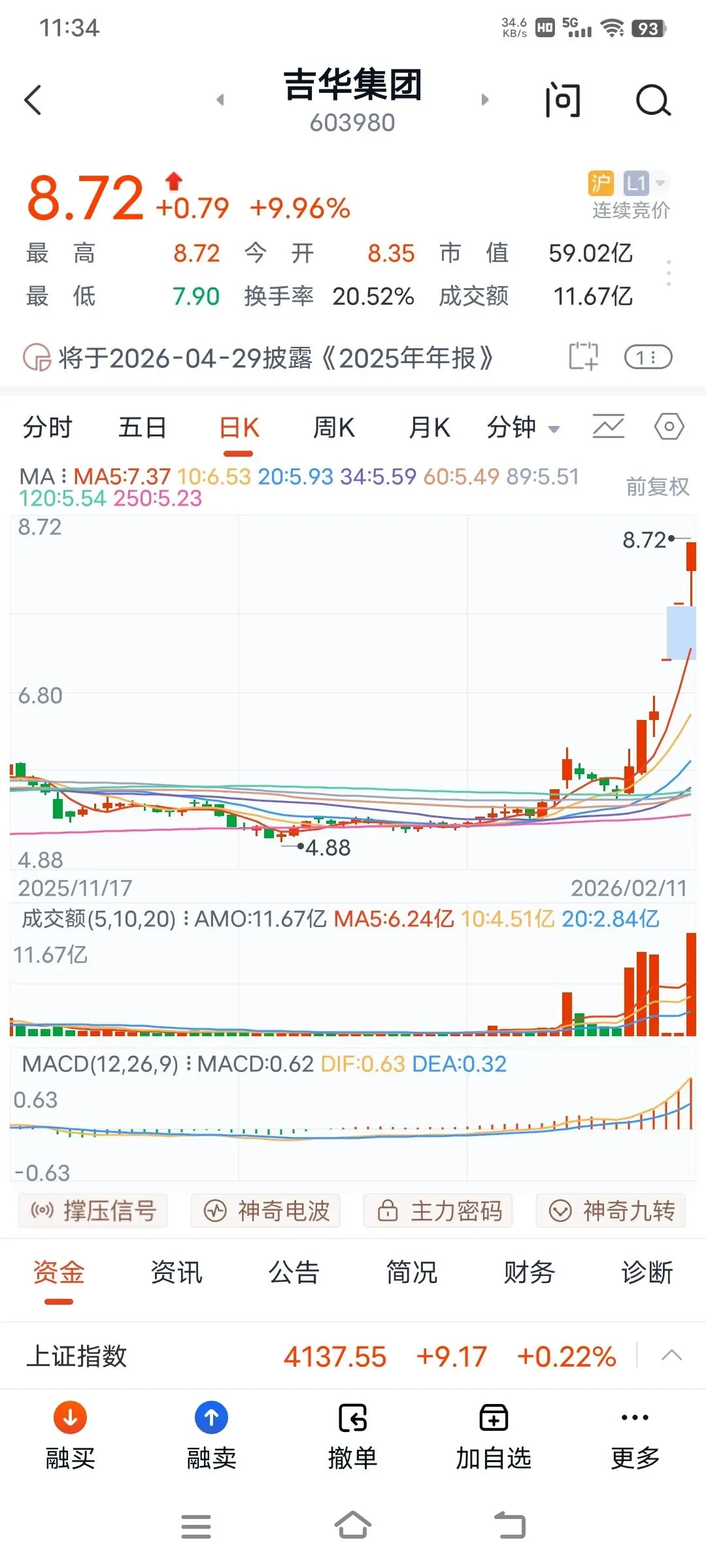
Task: Open the 神奇电波 indicator chip
Action: (x=265, y=1211)
